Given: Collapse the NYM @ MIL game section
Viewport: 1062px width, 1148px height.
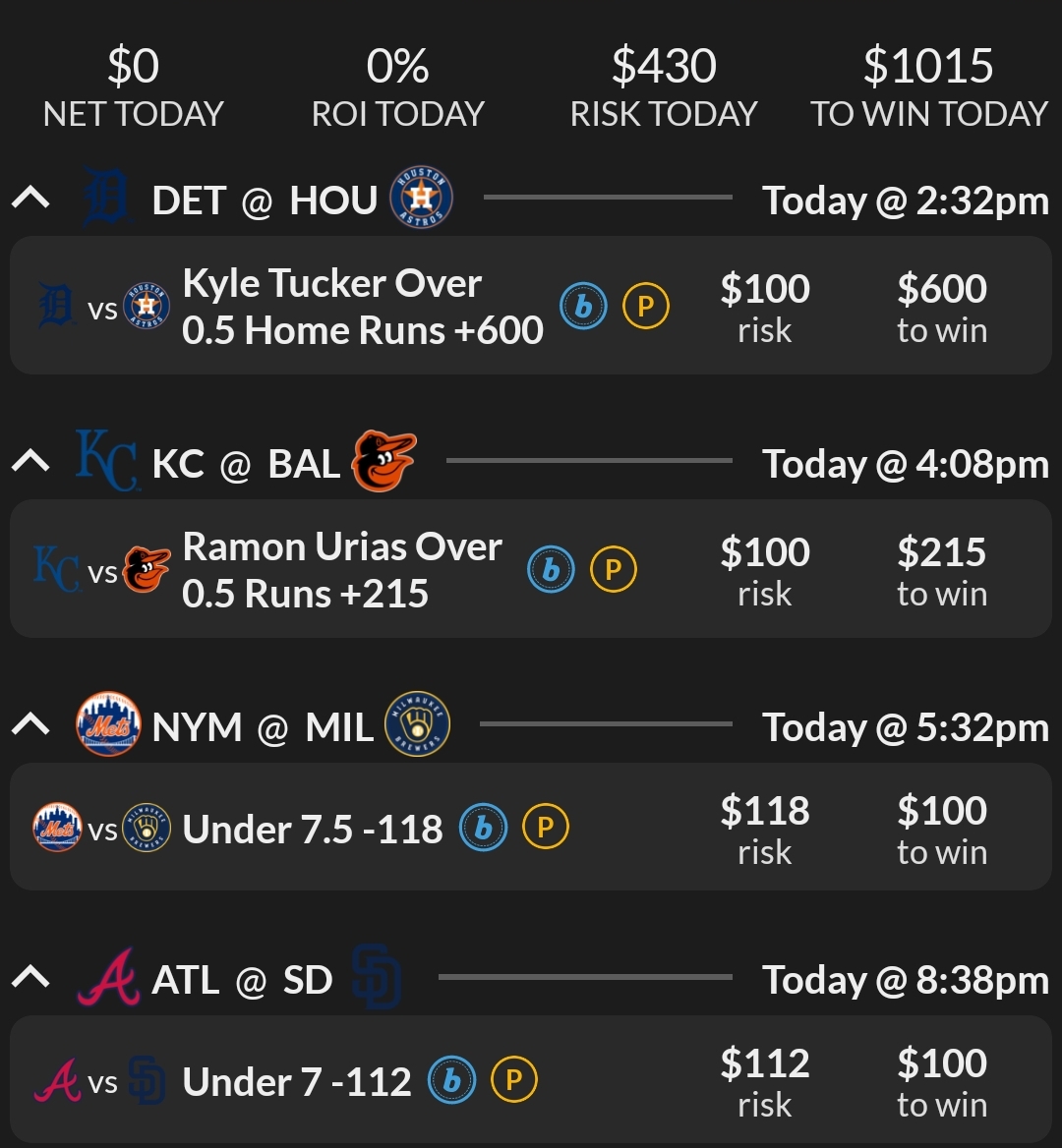Looking at the screenshot, I should [31, 725].
